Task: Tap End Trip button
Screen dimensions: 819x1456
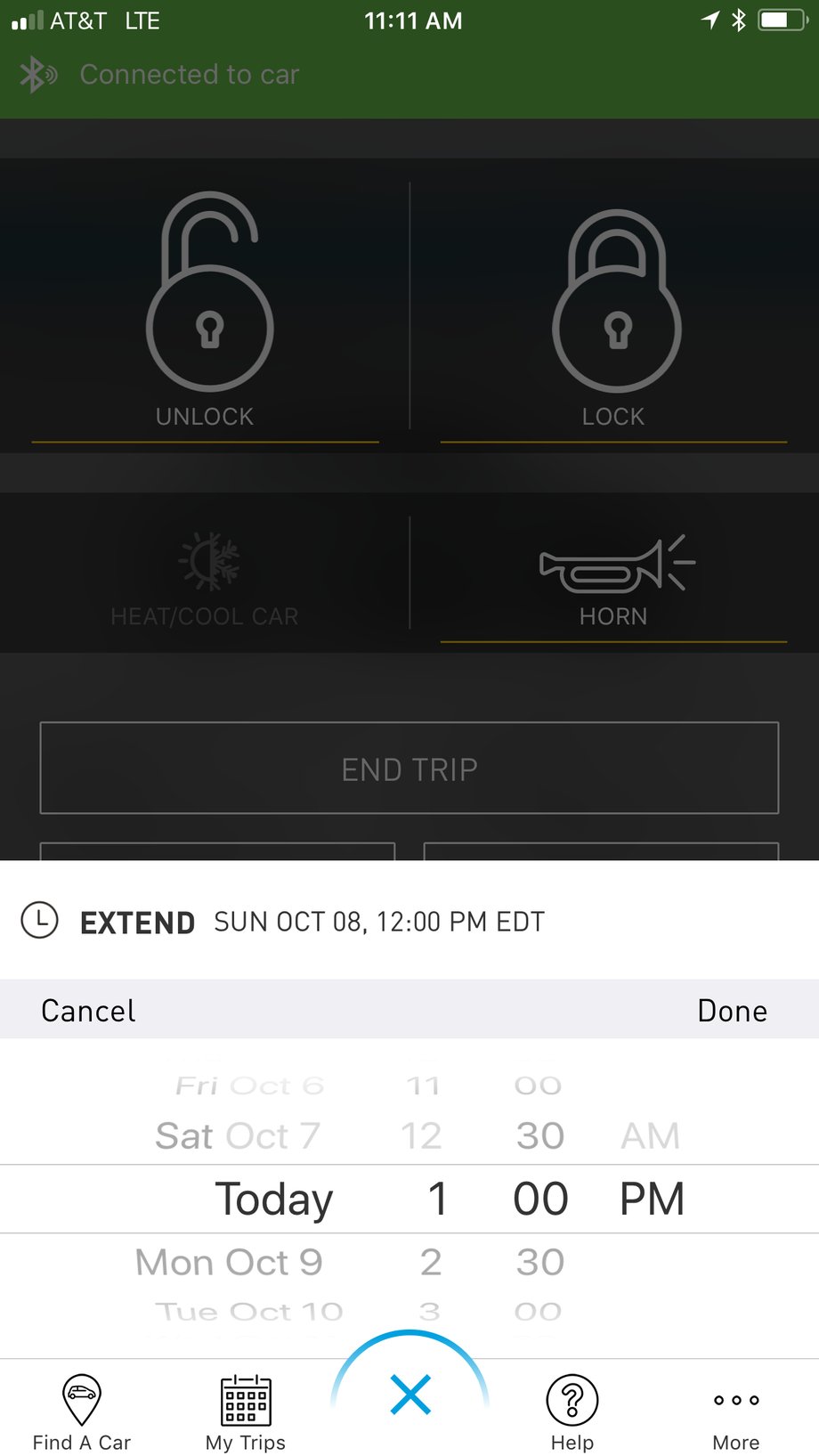Action: coord(409,768)
